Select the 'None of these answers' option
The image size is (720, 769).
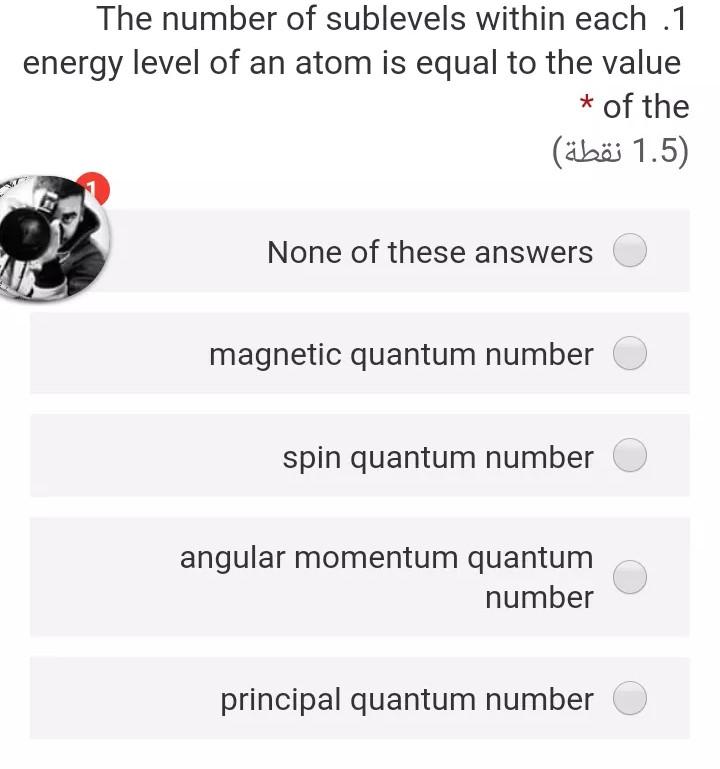tap(630, 251)
